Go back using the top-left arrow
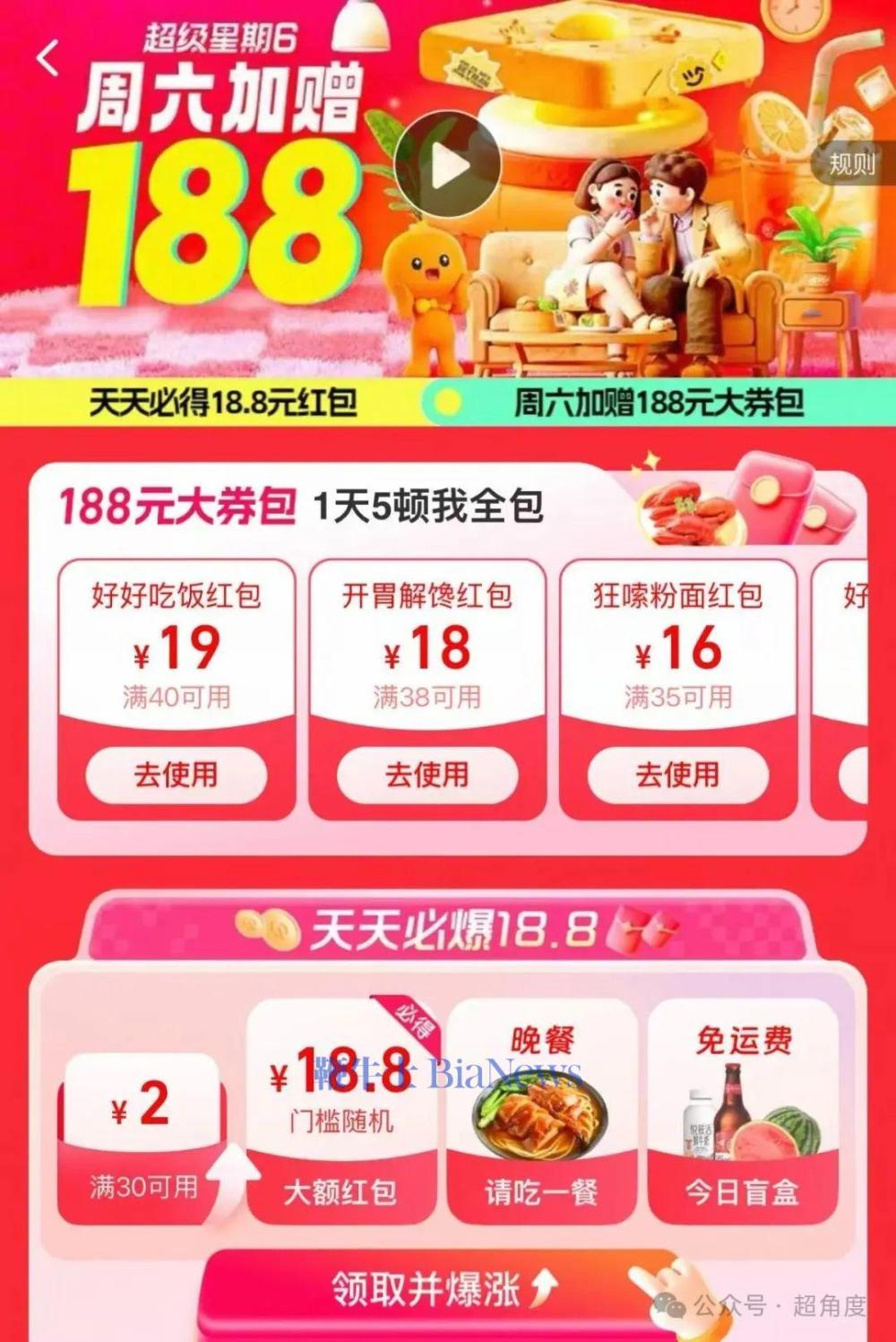The width and height of the screenshot is (896, 1342). pyautogui.click(x=48, y=58)
